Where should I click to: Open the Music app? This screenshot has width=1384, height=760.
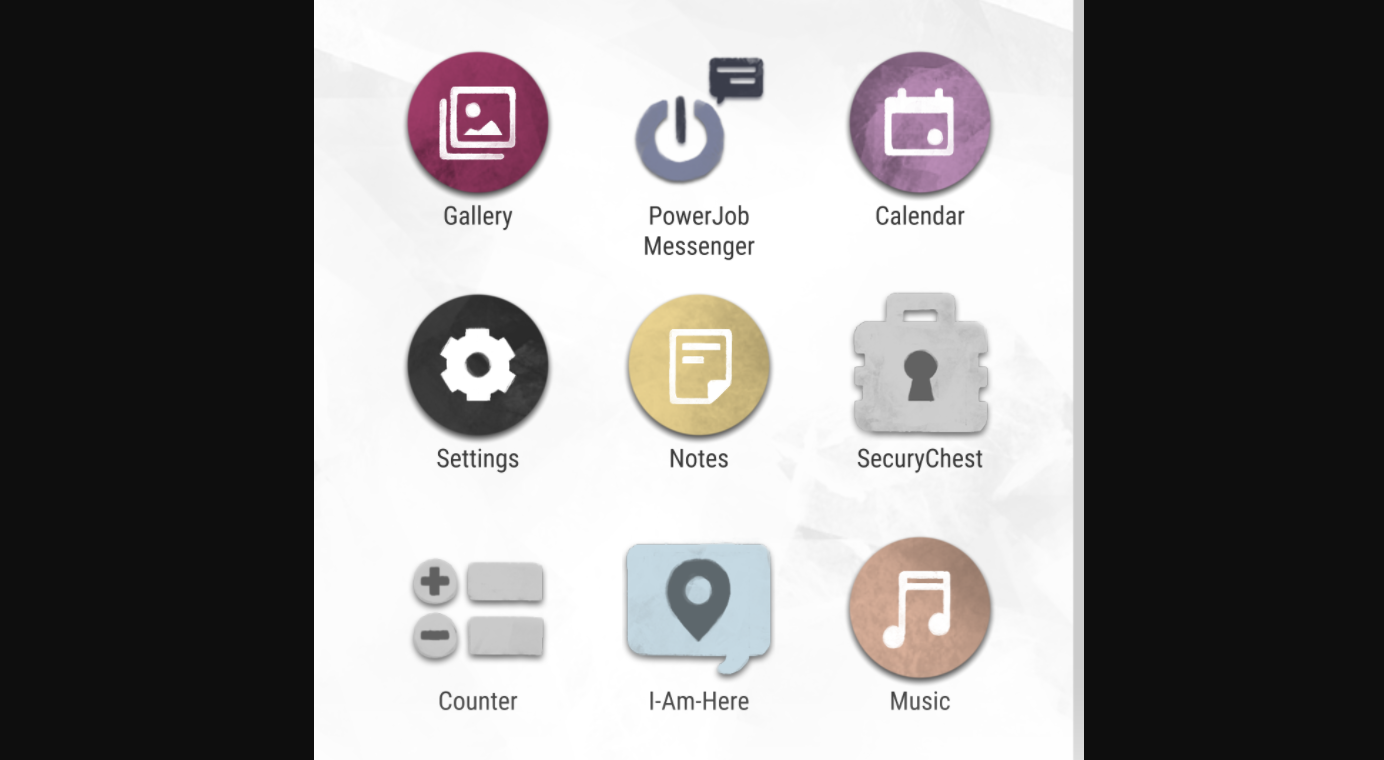click(x=919, y=608)
